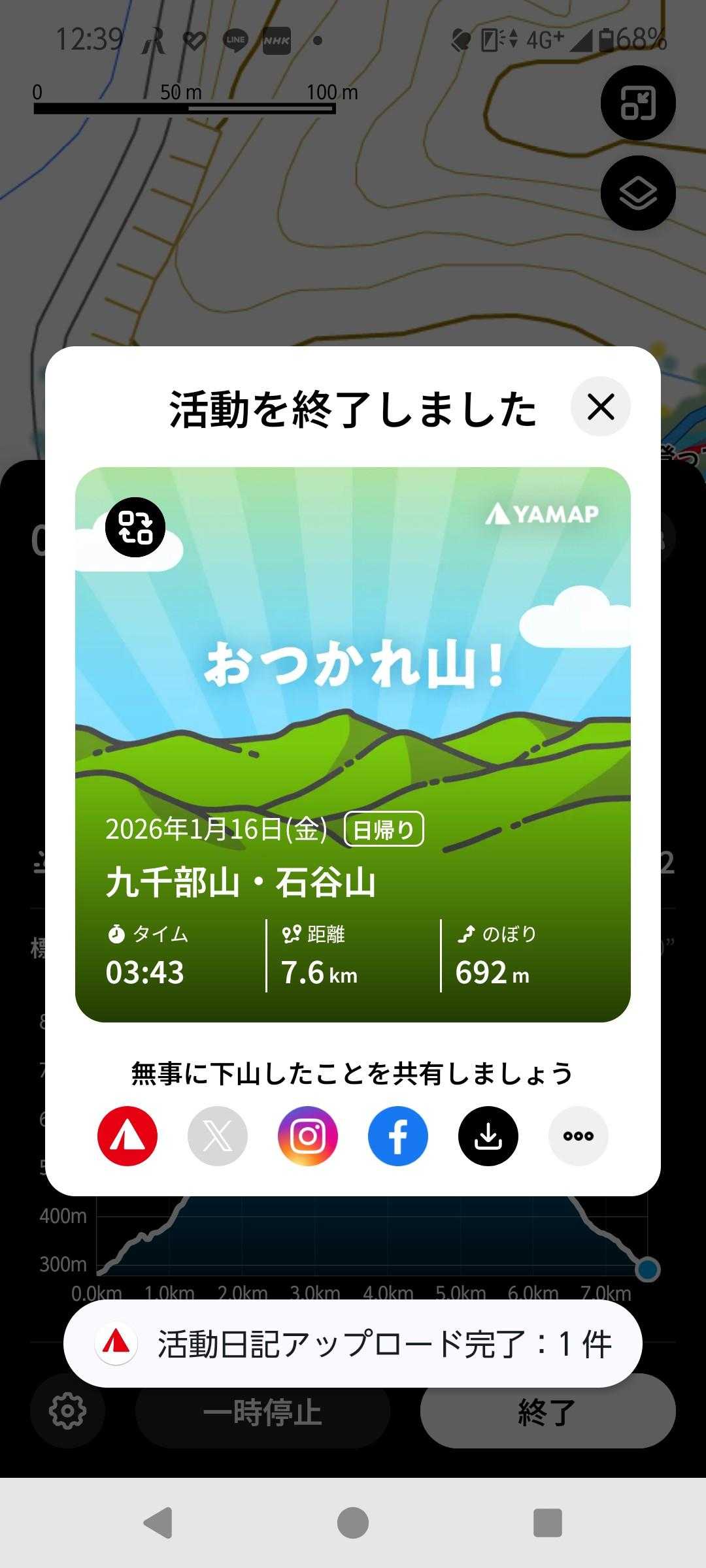Screen dimensions: 706x1568
Task: Tap the map minimize button
Action: 638,103
